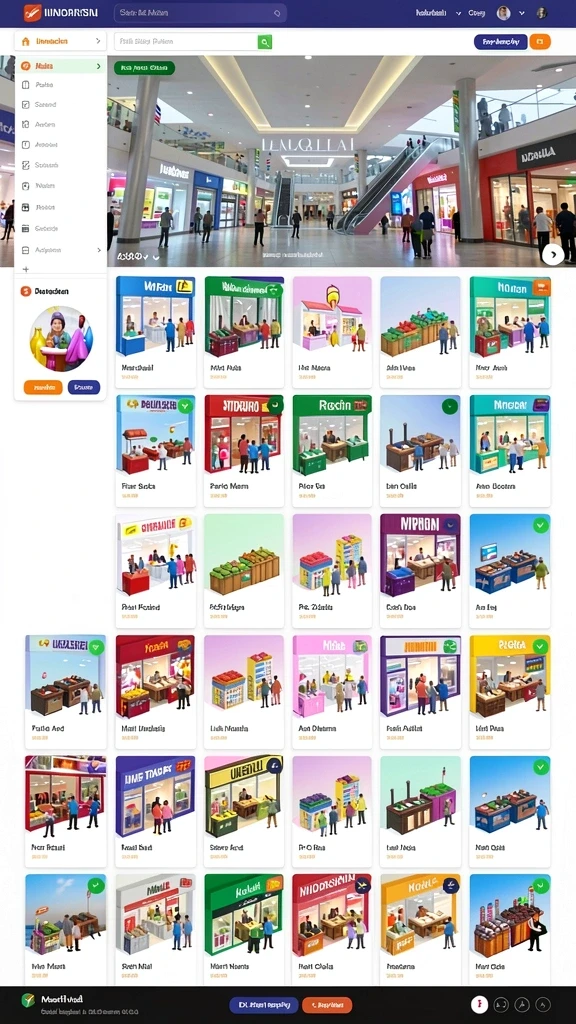
Task: Tap the dark blue pill button at top right
Action: coord(500,42)
